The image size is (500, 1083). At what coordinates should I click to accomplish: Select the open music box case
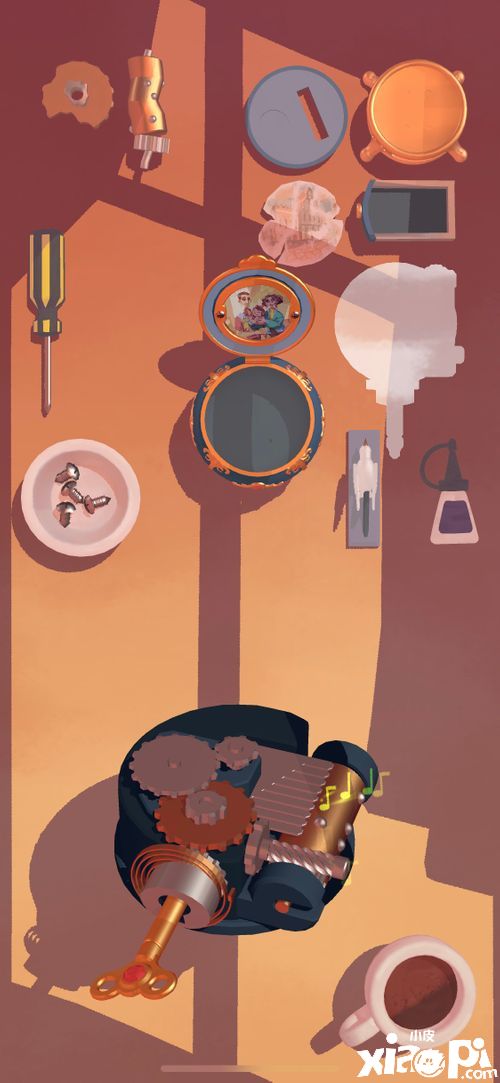coord(256,373)
